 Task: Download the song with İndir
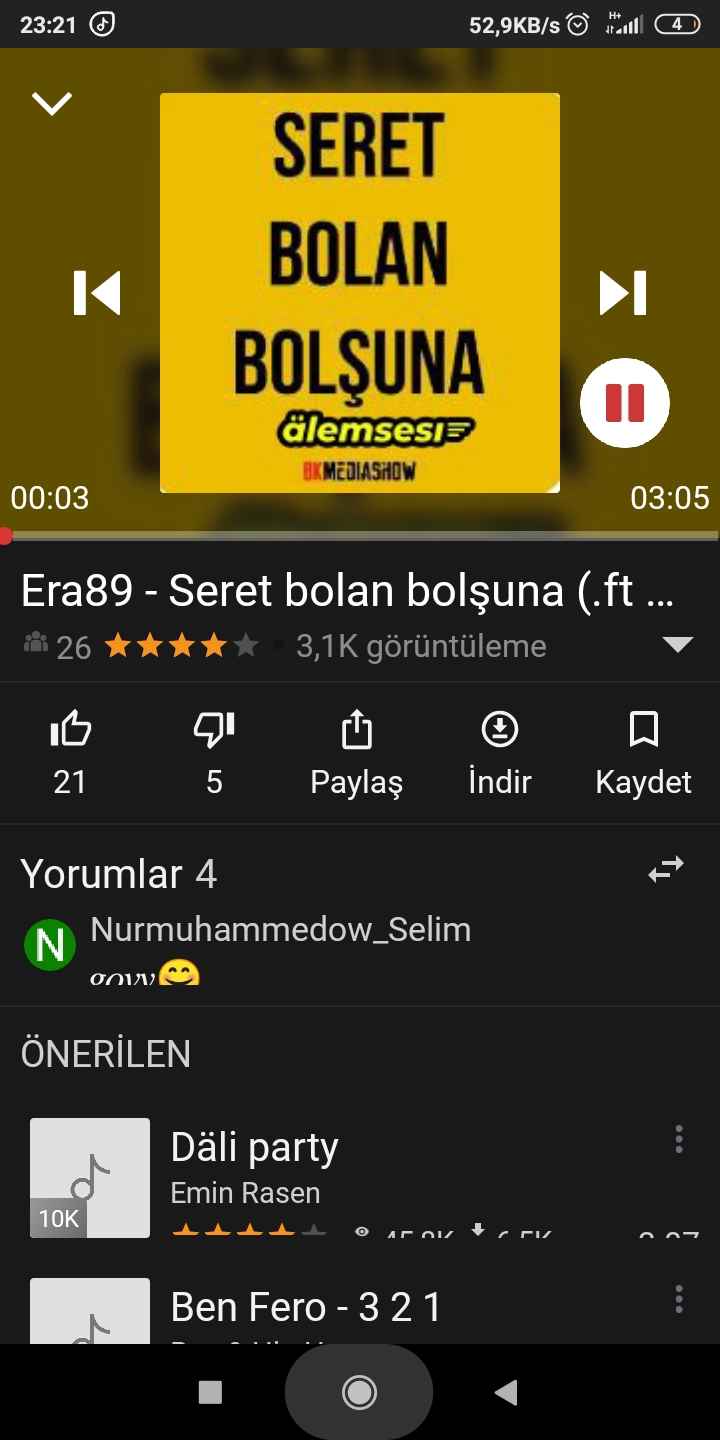[x=500, y=752]
